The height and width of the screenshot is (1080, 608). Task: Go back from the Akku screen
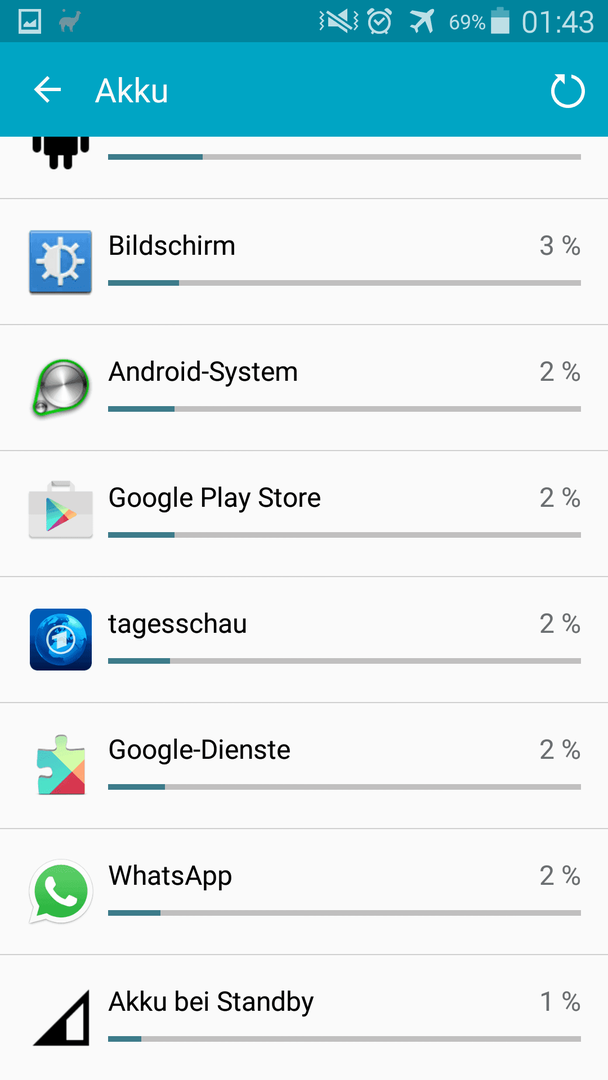[x=48, y=90]
